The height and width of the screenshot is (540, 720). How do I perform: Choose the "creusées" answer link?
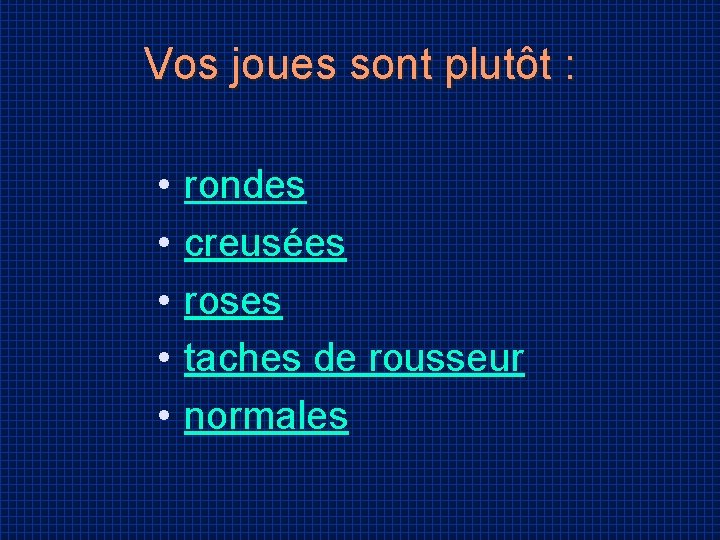265,243
